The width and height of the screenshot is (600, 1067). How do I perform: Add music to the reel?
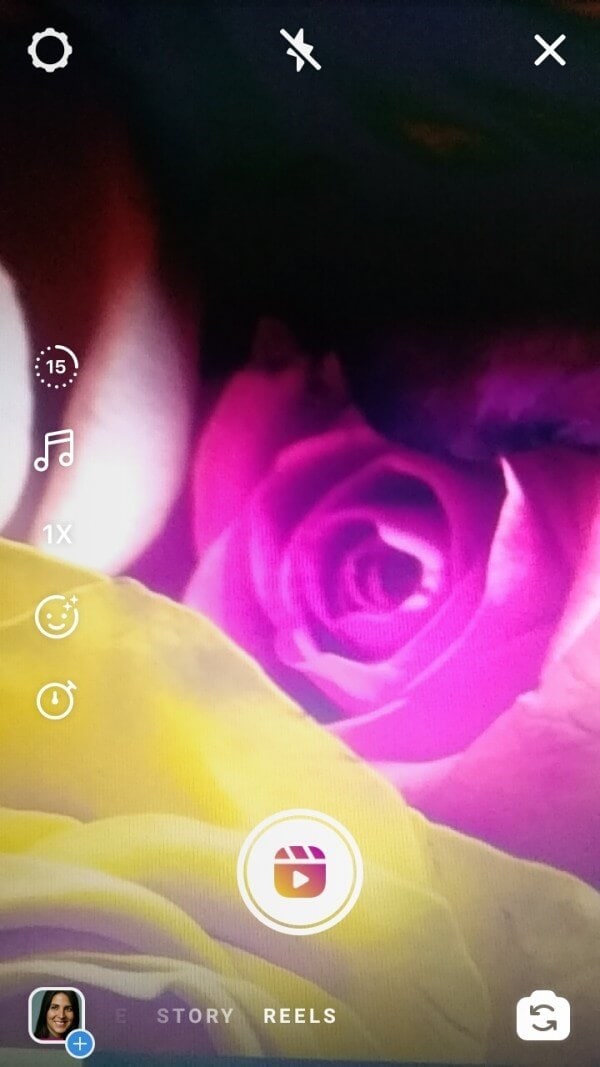click(x=54, y=450)
